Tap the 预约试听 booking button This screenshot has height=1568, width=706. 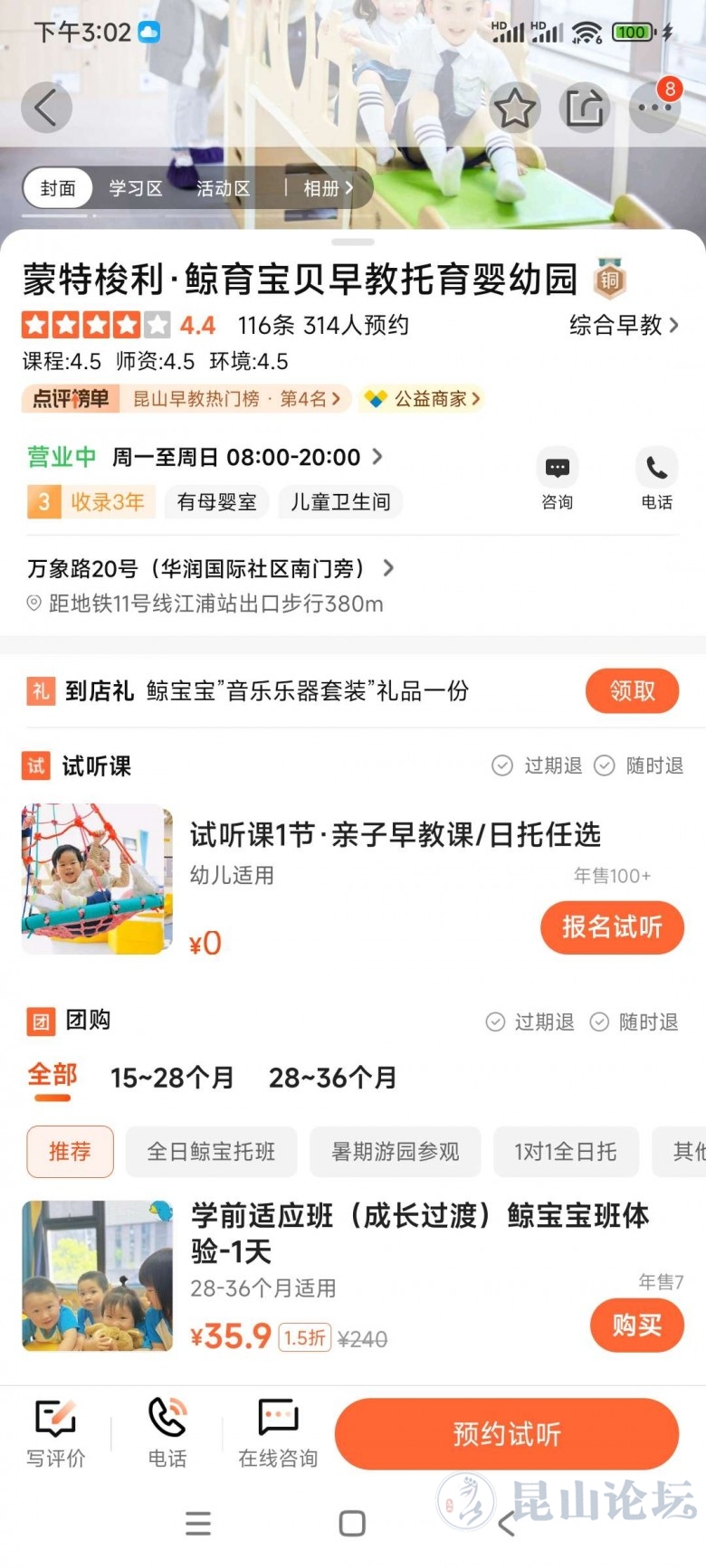point(506,1434)
